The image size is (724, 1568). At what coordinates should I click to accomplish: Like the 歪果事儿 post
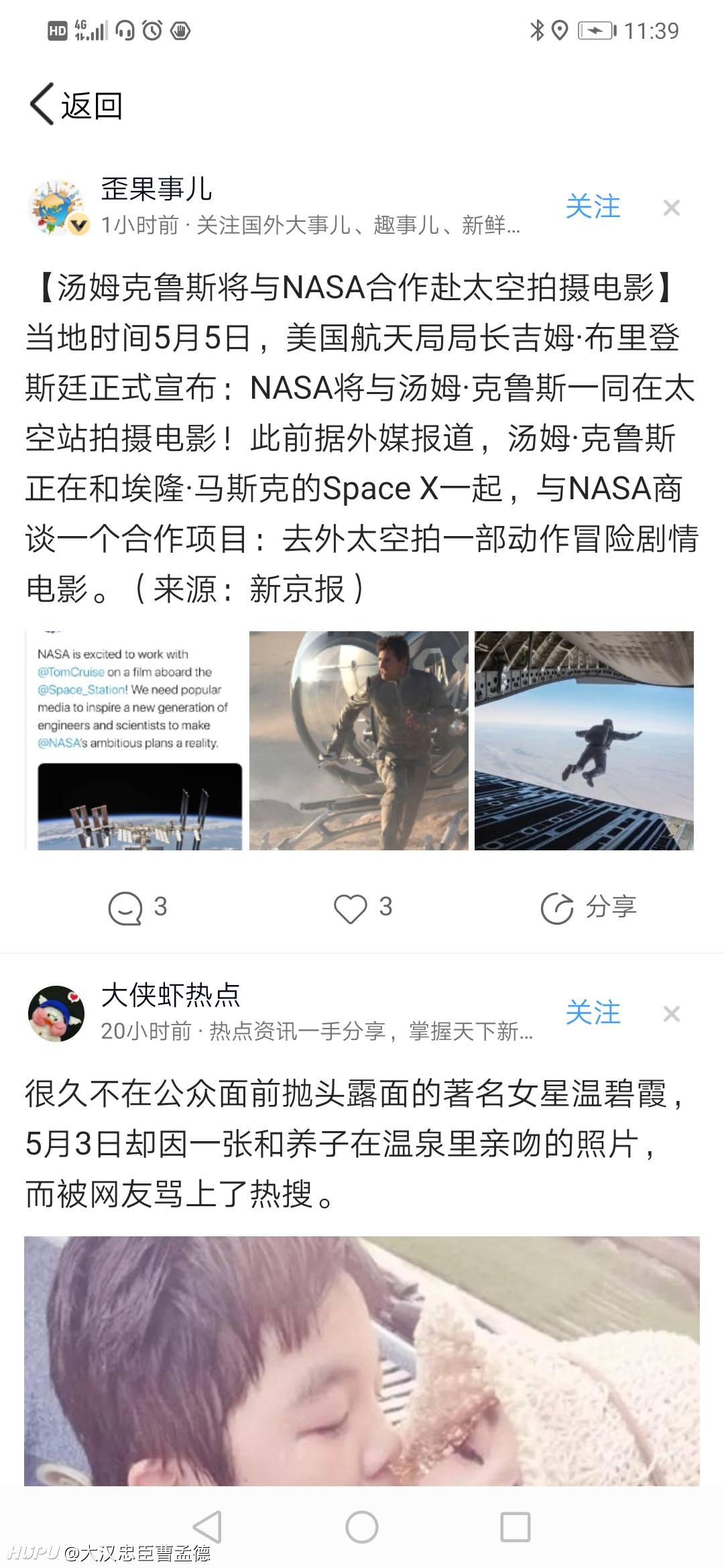coord(363,908)
